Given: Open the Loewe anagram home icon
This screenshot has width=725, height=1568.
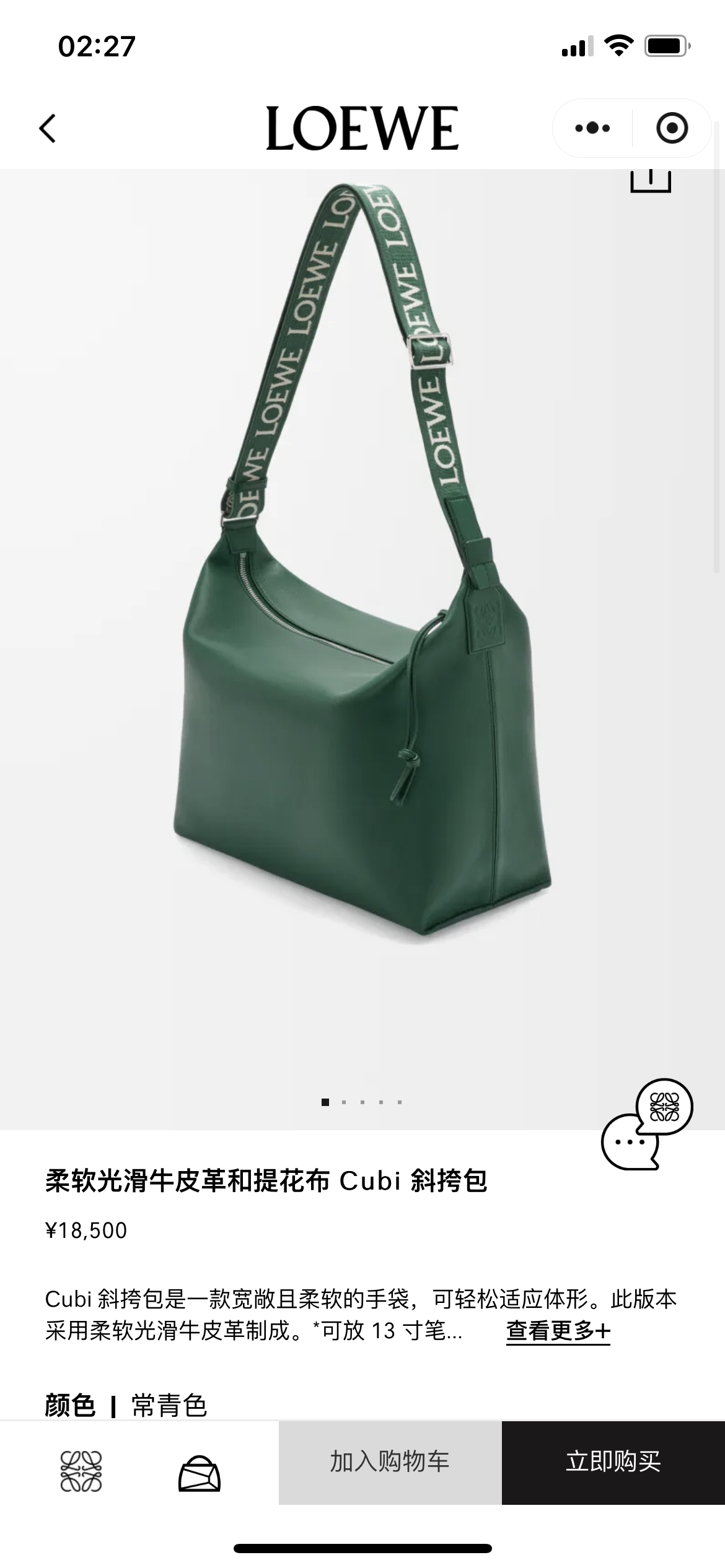Looking at the screenshot, I should point(81,1471).
